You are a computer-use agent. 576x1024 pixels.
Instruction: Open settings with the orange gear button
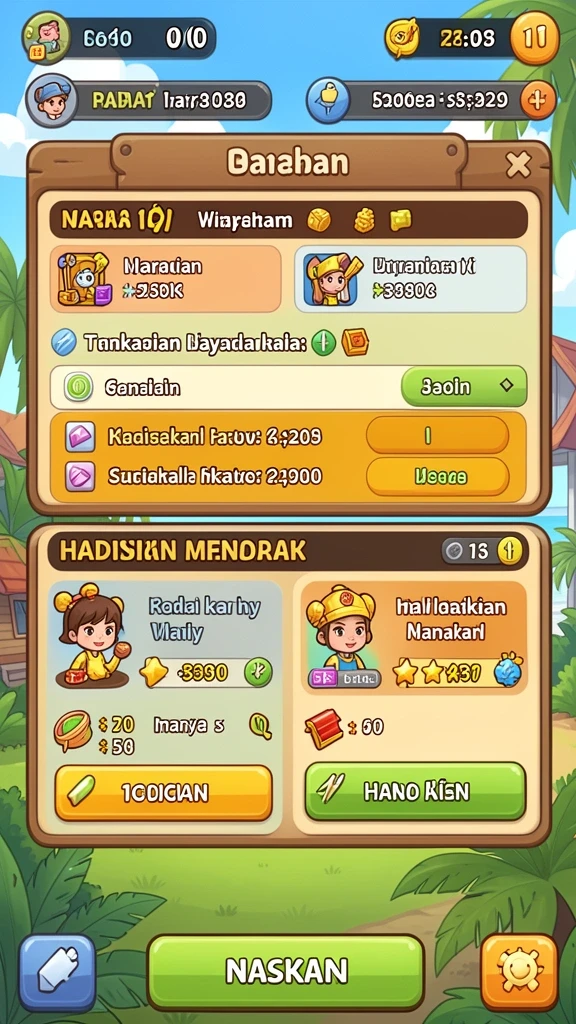coord(519,972)
